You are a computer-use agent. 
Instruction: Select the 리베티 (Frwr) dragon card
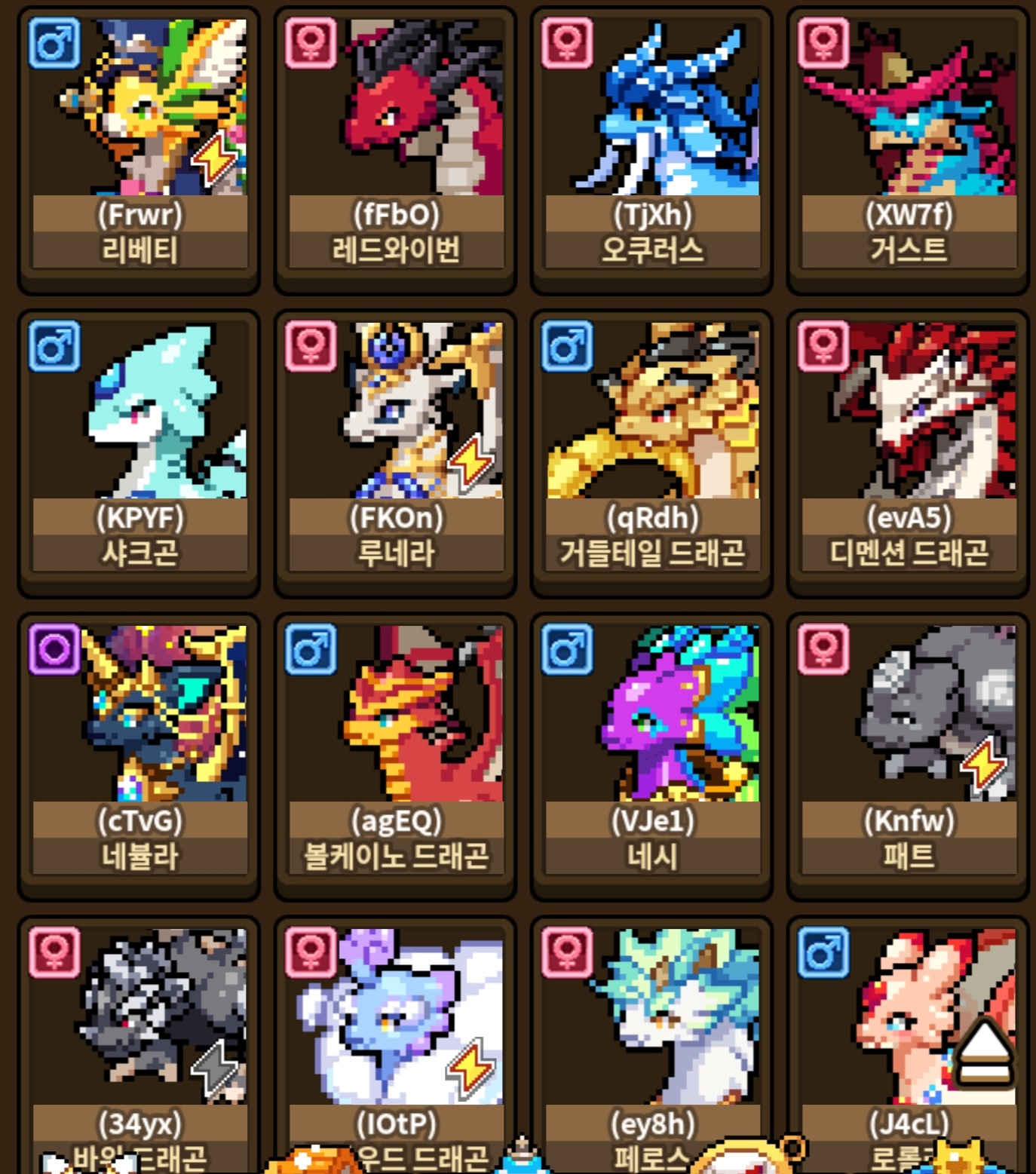coord(139,143)
